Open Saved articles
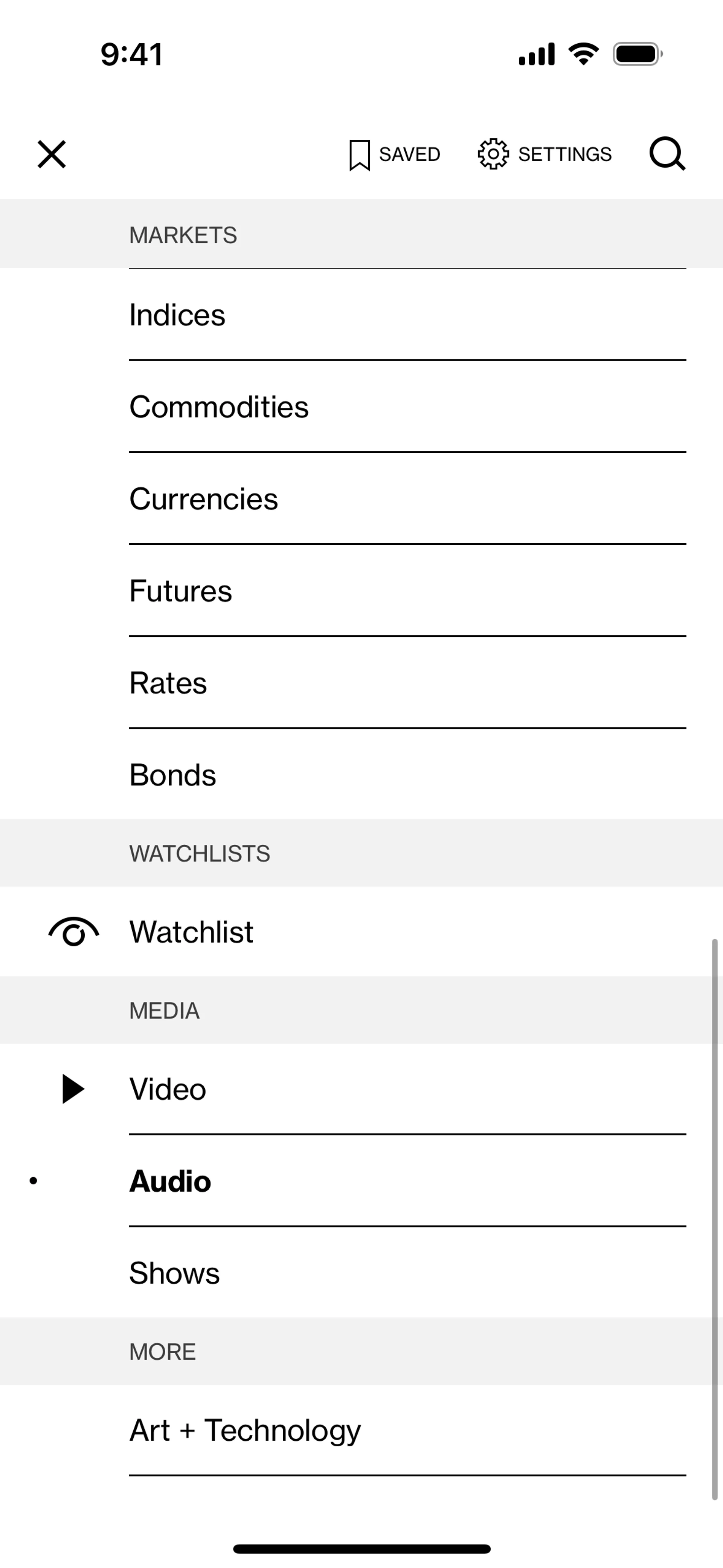The image size is (723, 1568). pyautogui.click(x=394, y=154)
